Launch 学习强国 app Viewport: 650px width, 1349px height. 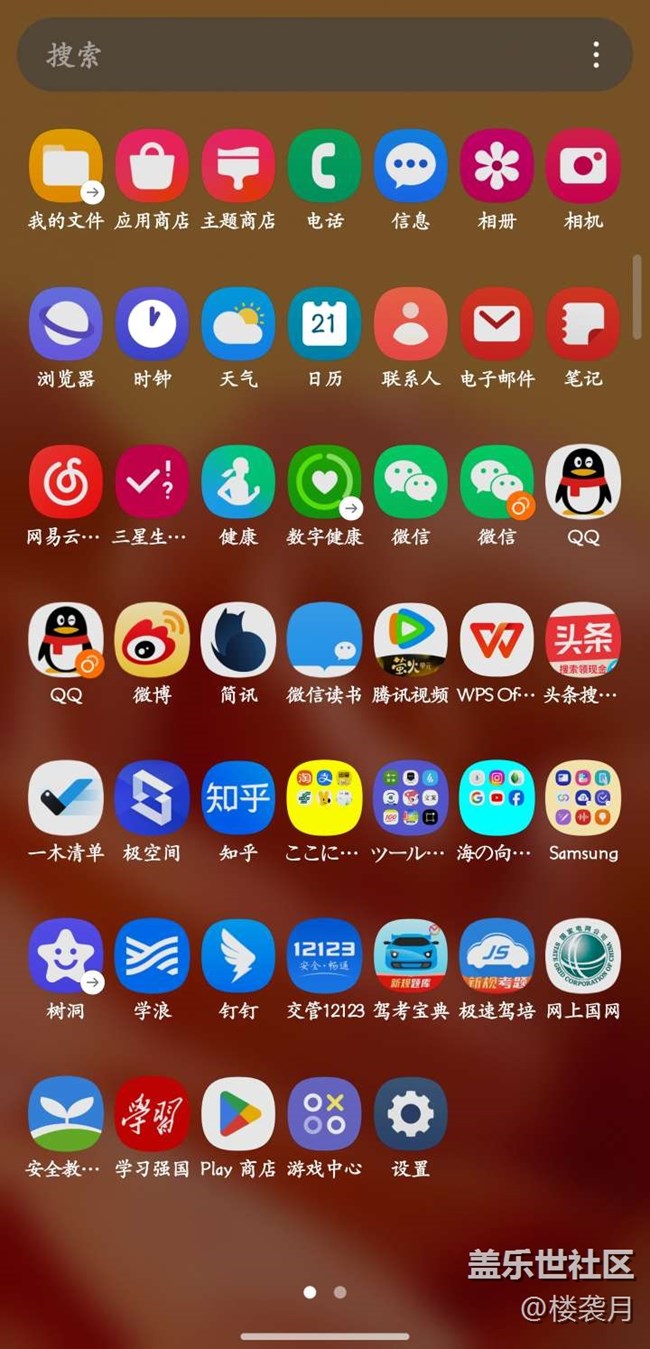(152, 1114)
